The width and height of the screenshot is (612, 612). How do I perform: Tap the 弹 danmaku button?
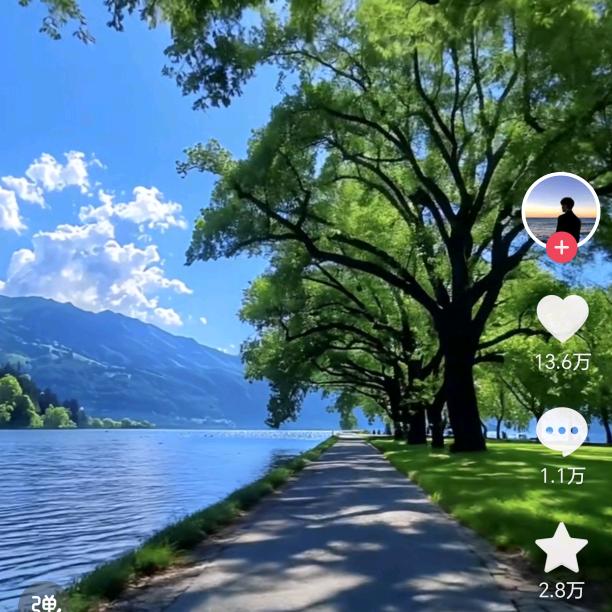pos(43,601)
